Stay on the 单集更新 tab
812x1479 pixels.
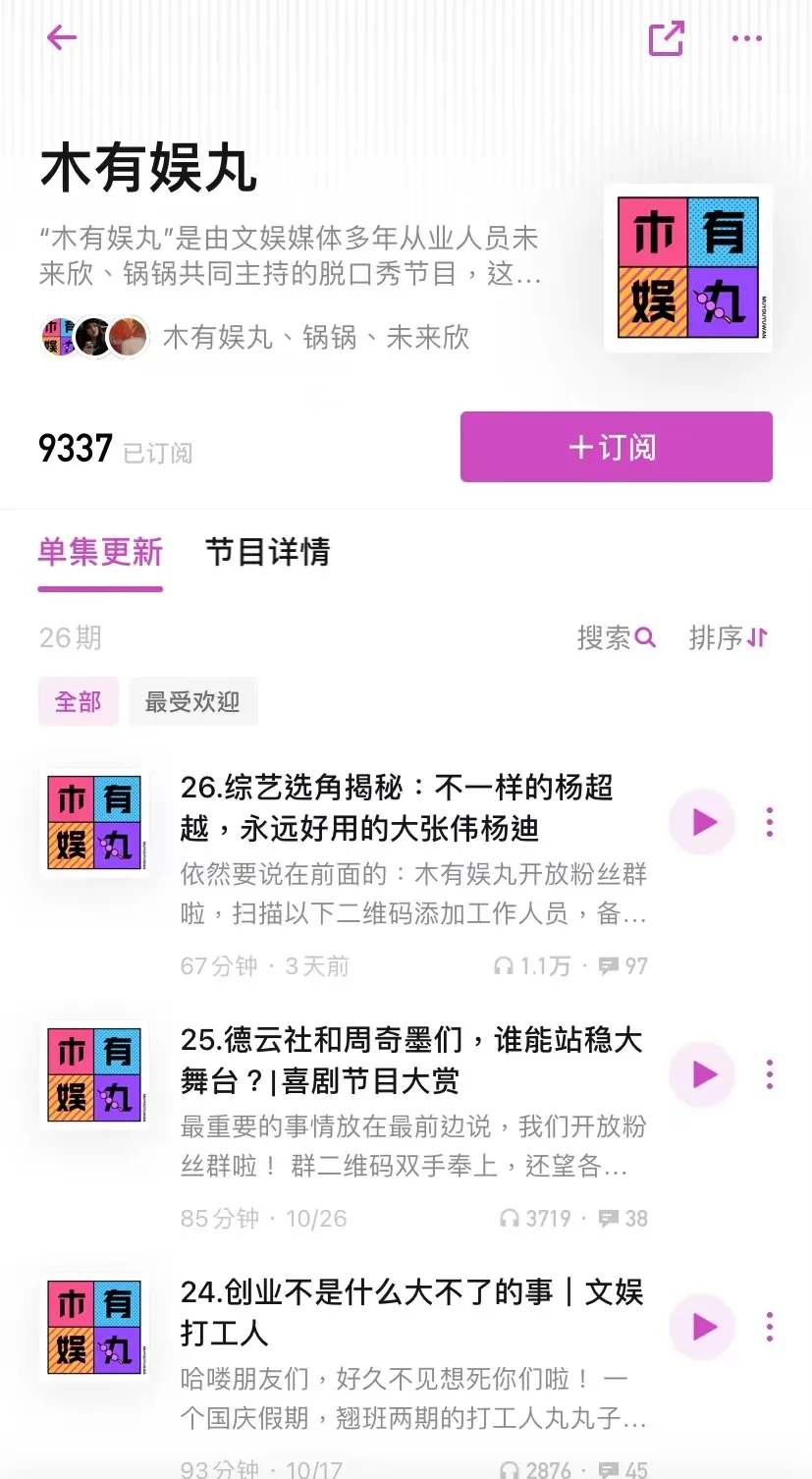[100, 553]
